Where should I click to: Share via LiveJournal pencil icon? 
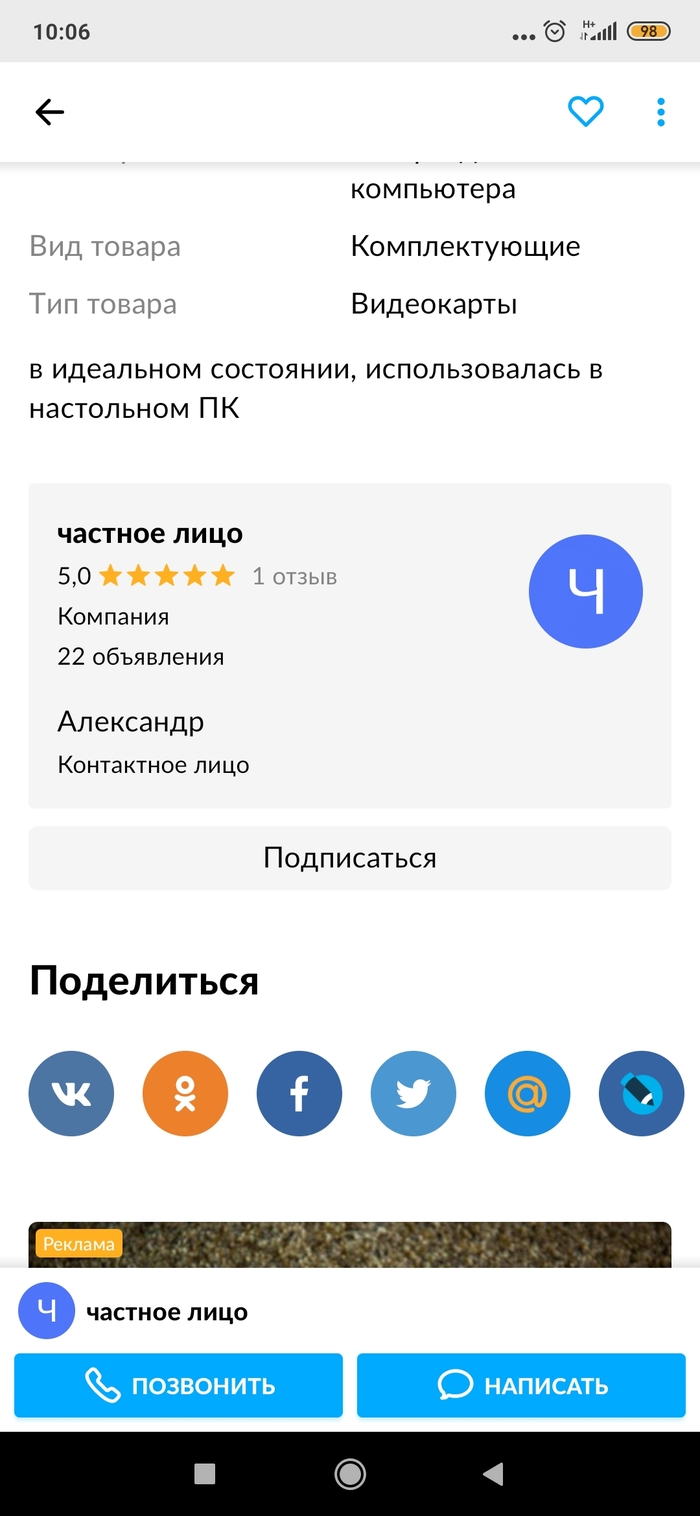pos(641,1093)
